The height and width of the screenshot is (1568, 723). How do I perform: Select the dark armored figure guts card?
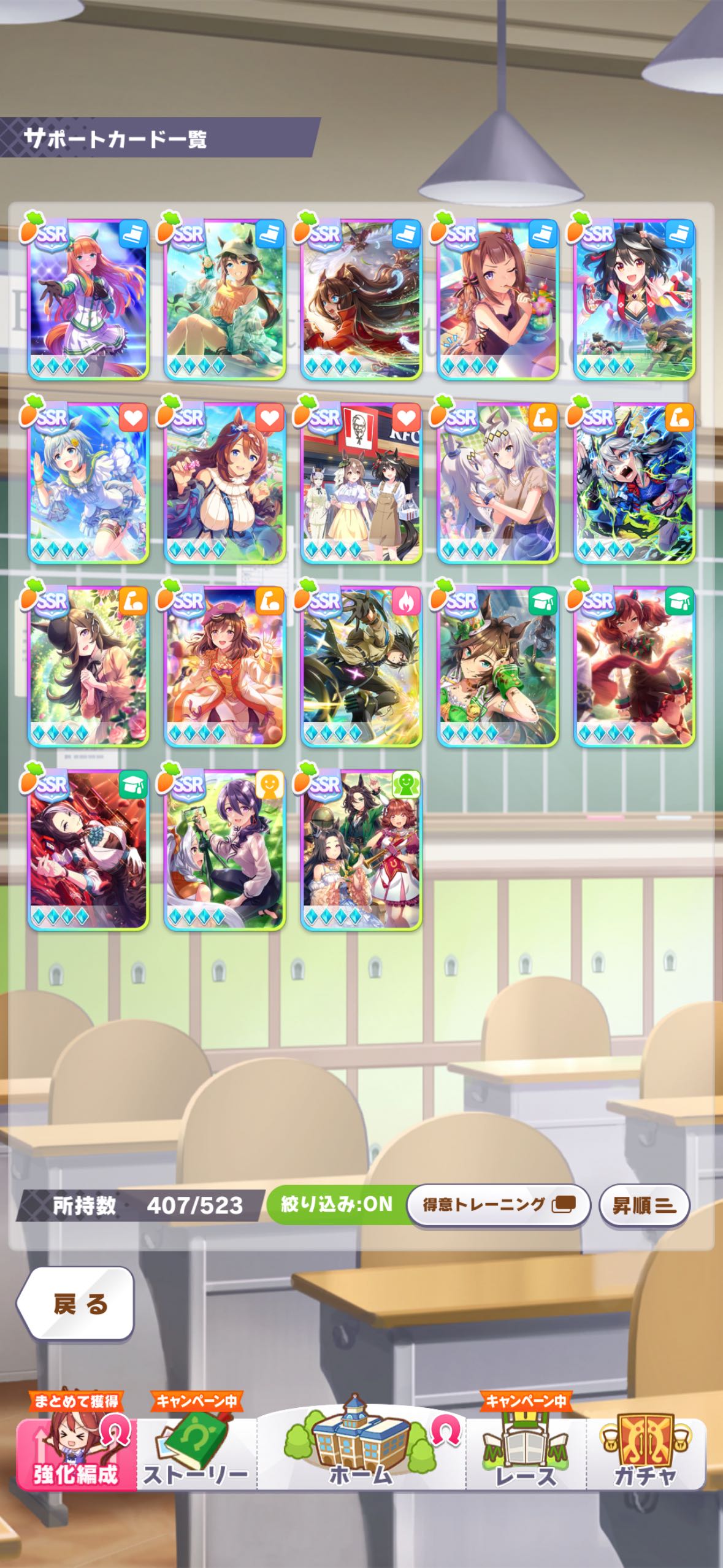tap(361, 666)
